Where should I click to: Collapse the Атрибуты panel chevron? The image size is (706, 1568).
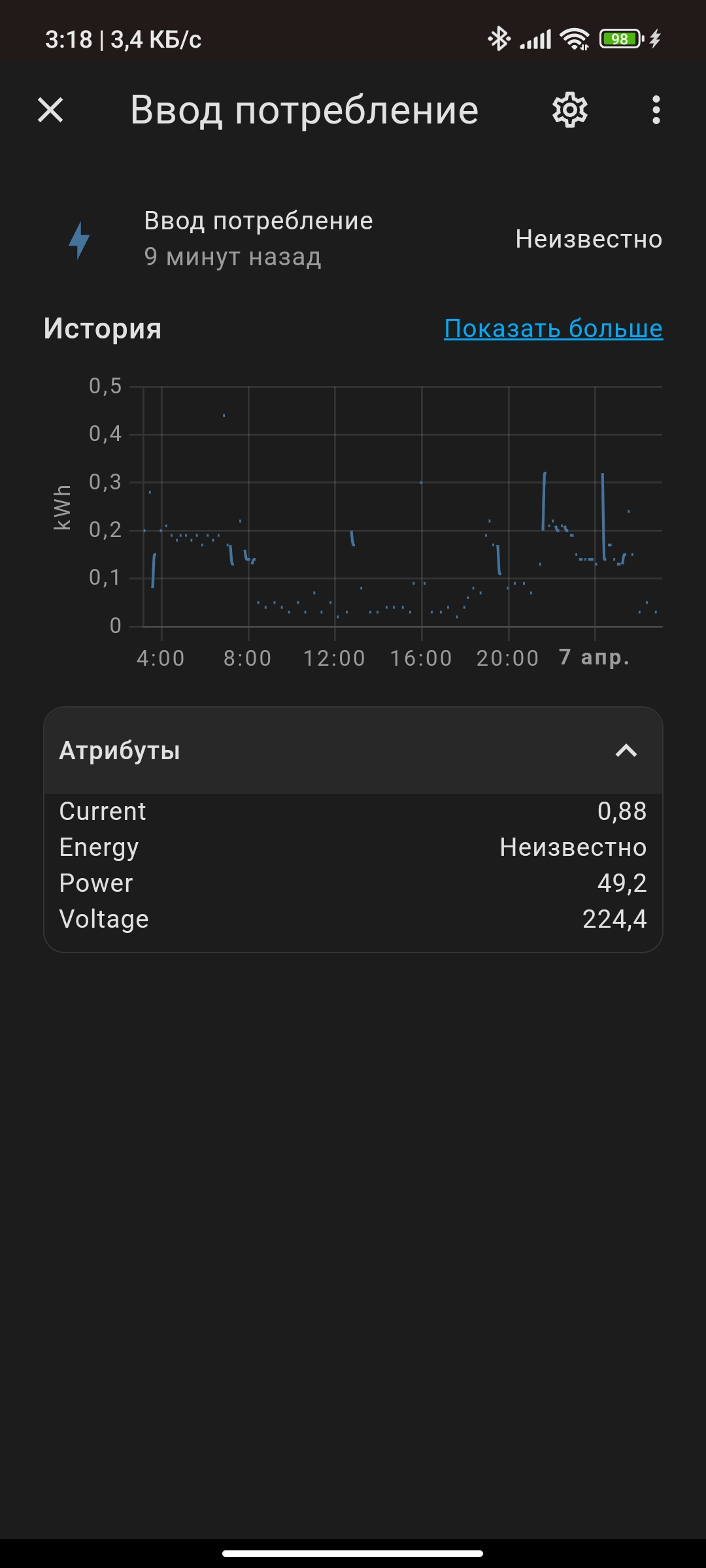627,751
